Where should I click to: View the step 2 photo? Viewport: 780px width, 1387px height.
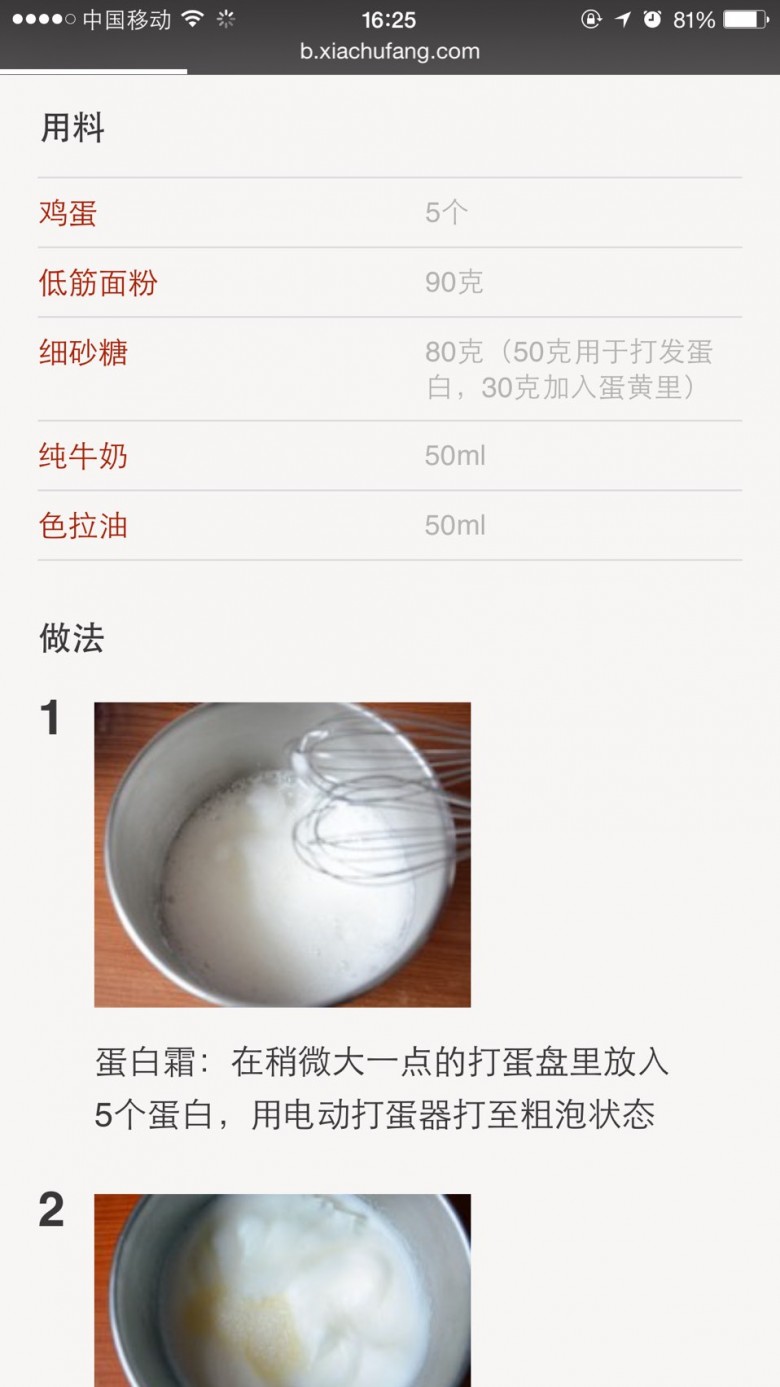click(282, 1290)
